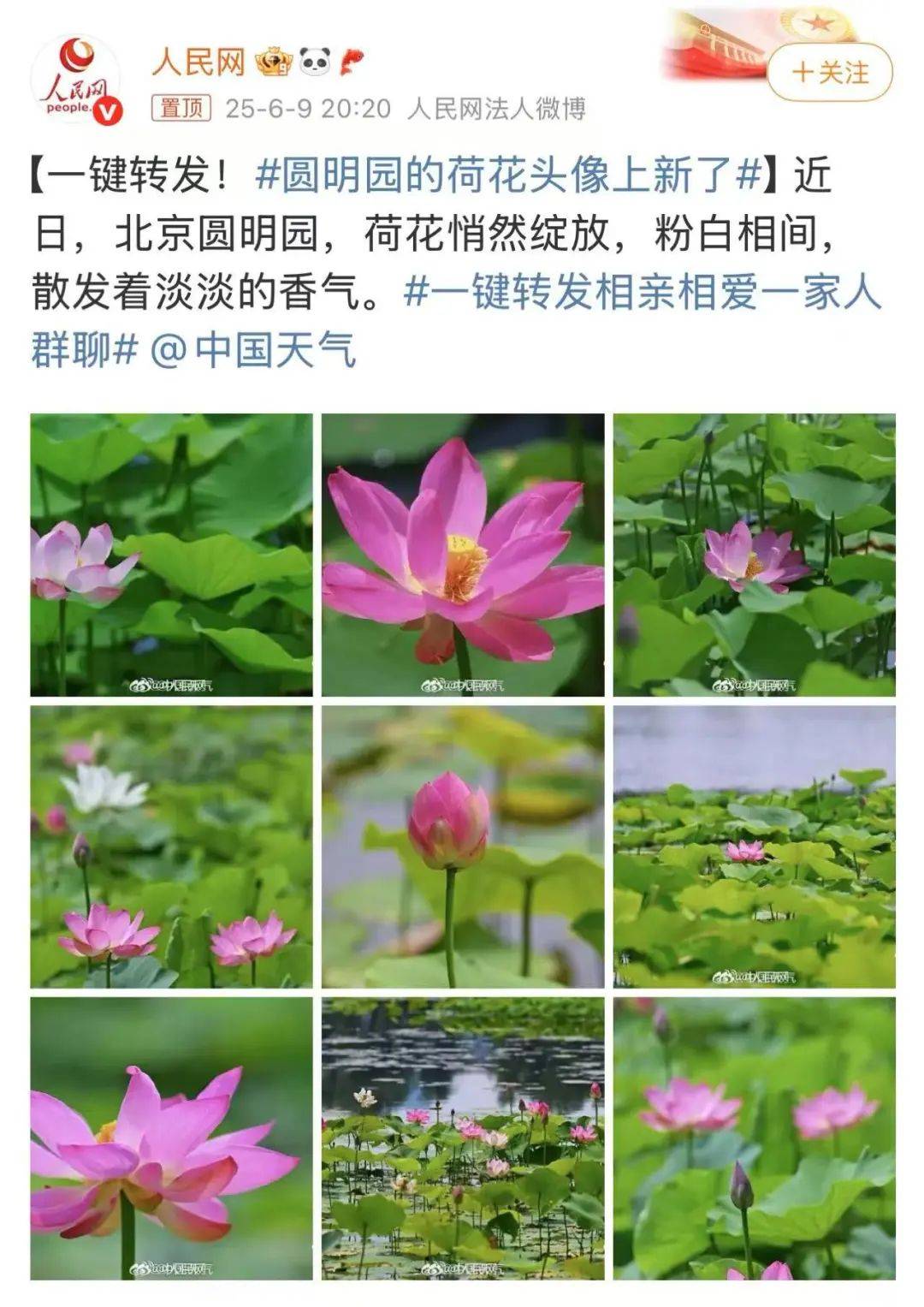The height and width of the screenshot is (1307, 924).
Task: Open the @中国天气 mention
Action: [x=253, y=350]
